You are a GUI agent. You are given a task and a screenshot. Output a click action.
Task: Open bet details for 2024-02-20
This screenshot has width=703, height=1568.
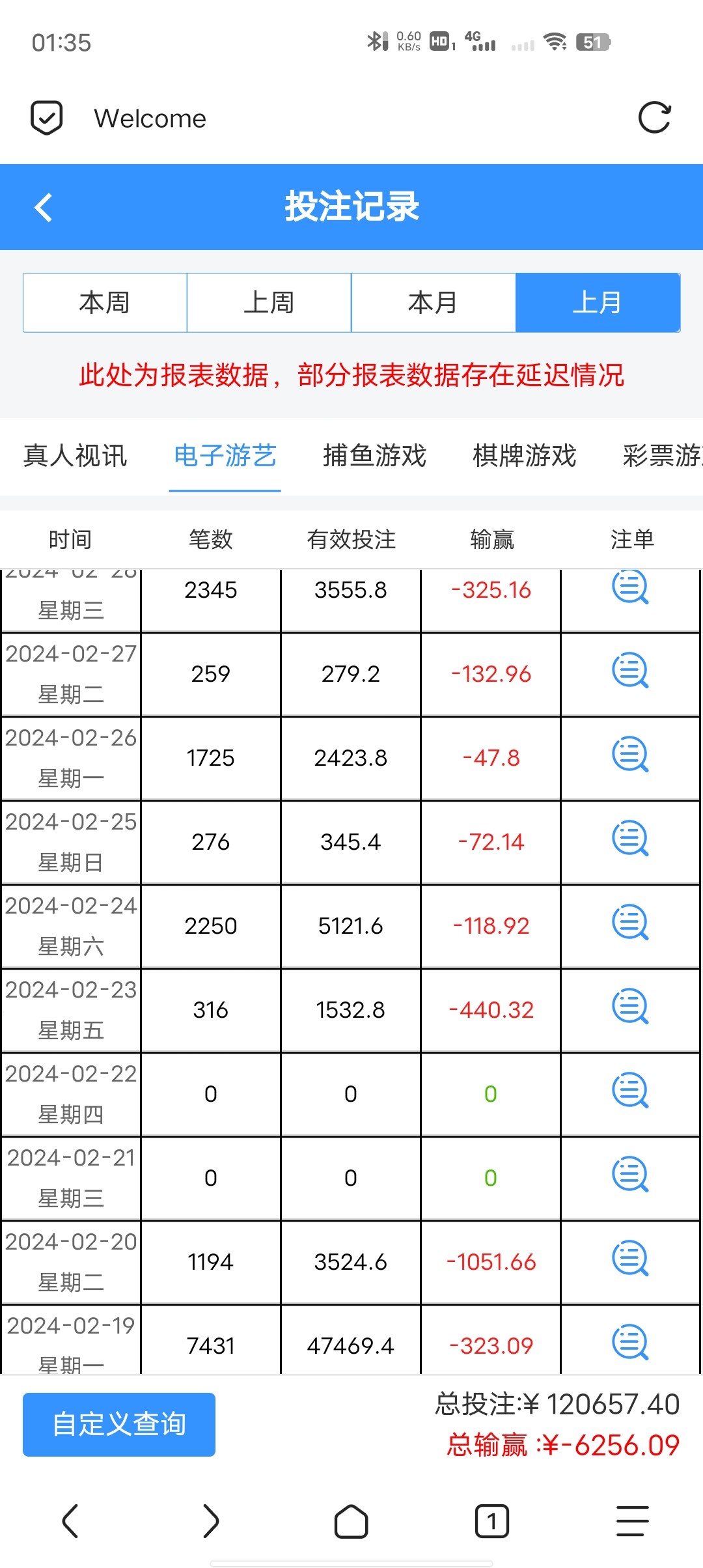(630, 1259)
